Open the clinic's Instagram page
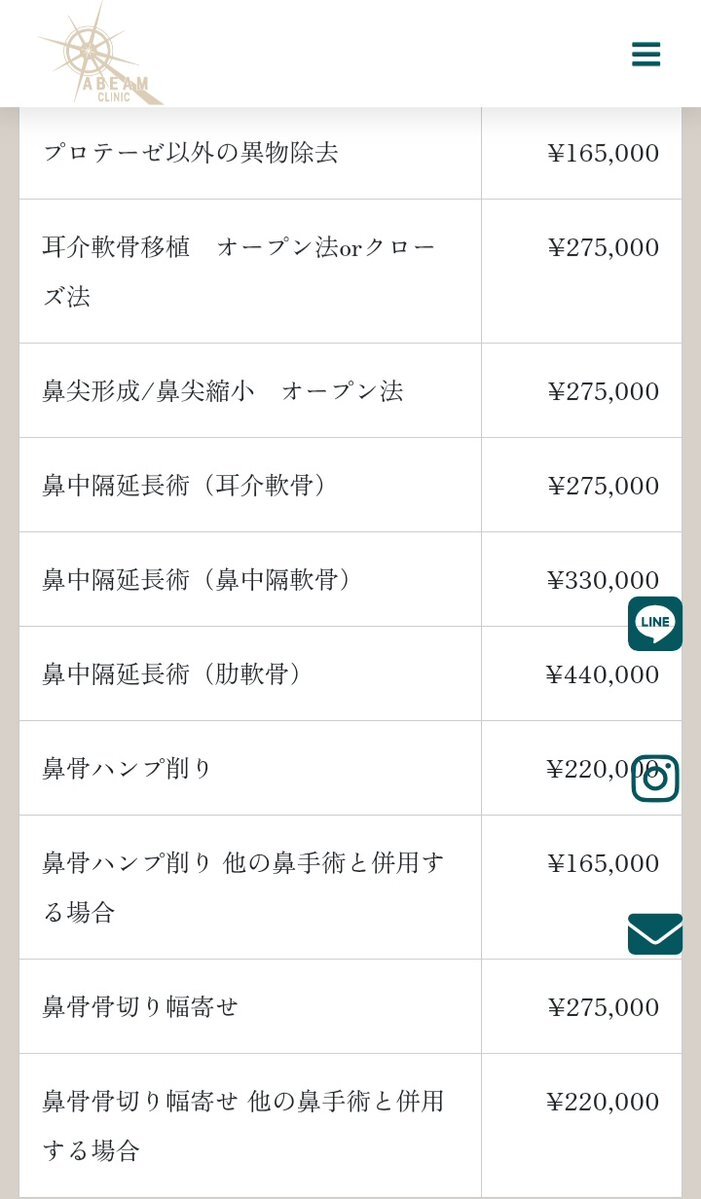The height and width of the screenshot is (1199, 701). coord(655,778)
